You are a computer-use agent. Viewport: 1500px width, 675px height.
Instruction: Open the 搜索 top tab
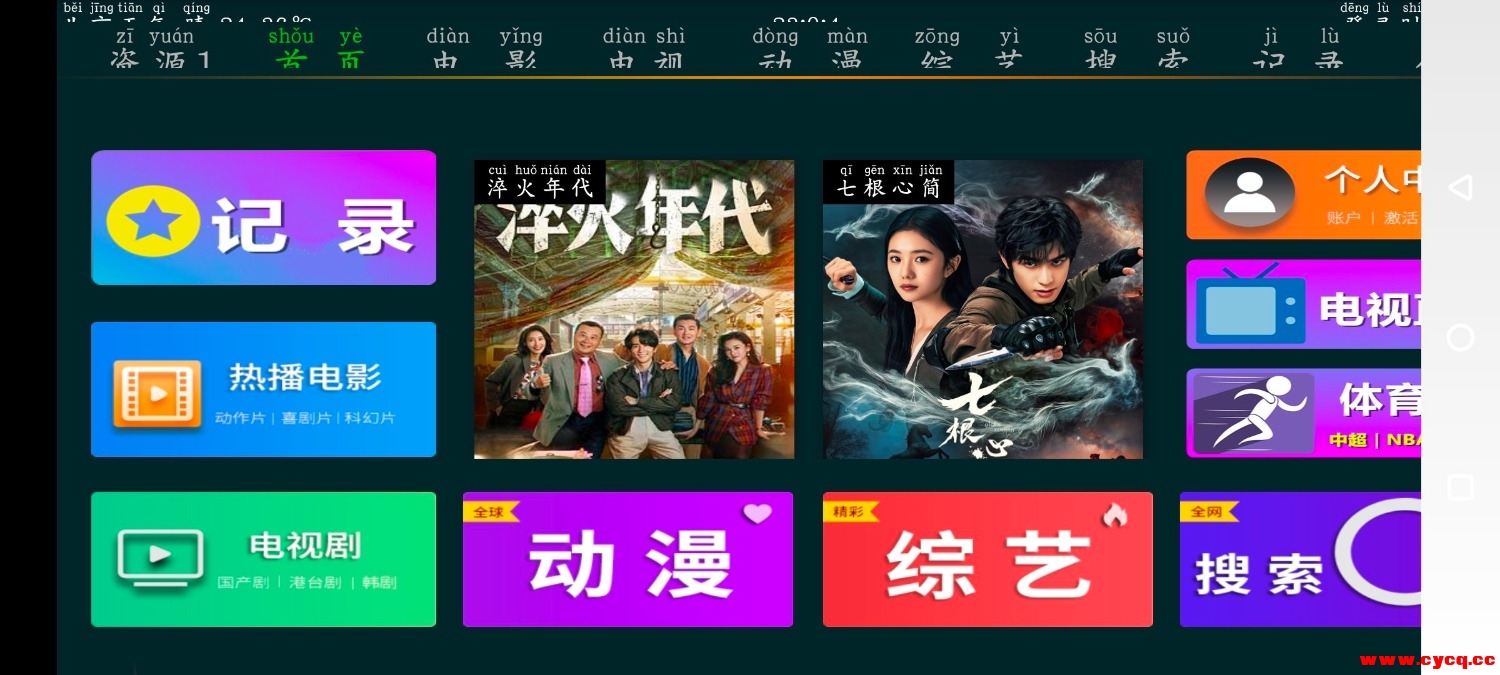[x=1137, y=48]
